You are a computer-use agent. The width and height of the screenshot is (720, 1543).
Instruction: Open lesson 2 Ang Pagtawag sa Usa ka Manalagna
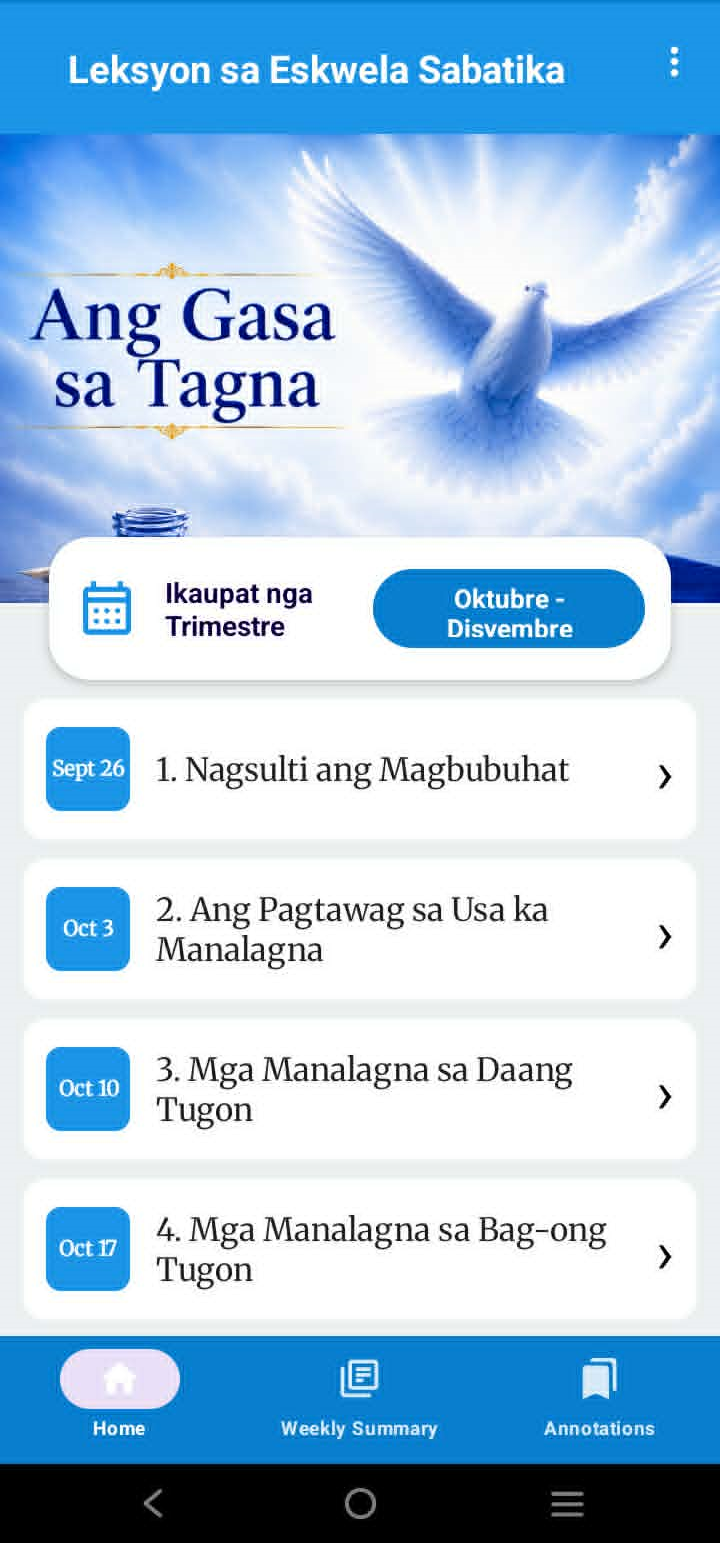point(360,929)
